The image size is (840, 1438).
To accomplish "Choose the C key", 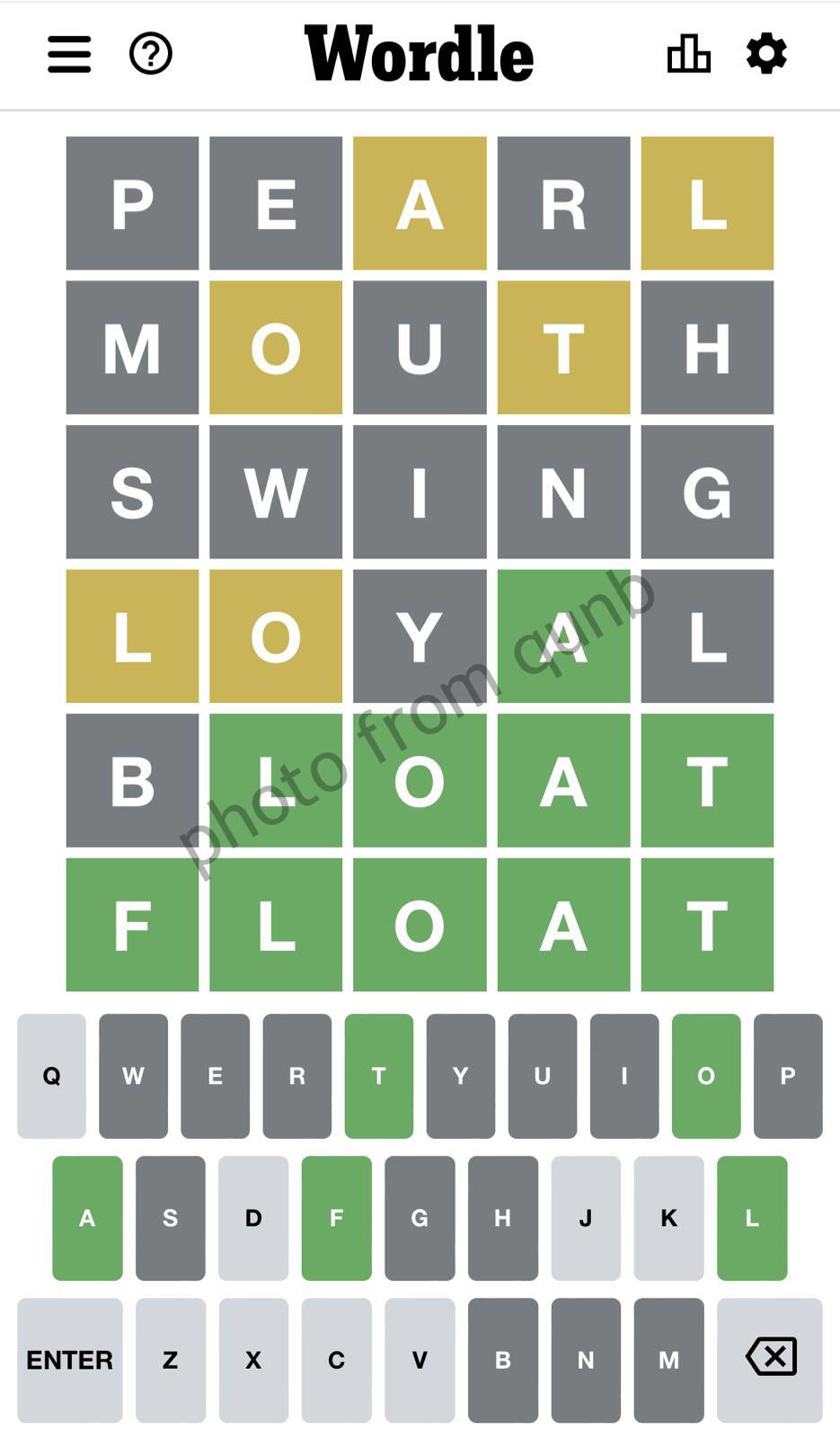I will 336,1360.
